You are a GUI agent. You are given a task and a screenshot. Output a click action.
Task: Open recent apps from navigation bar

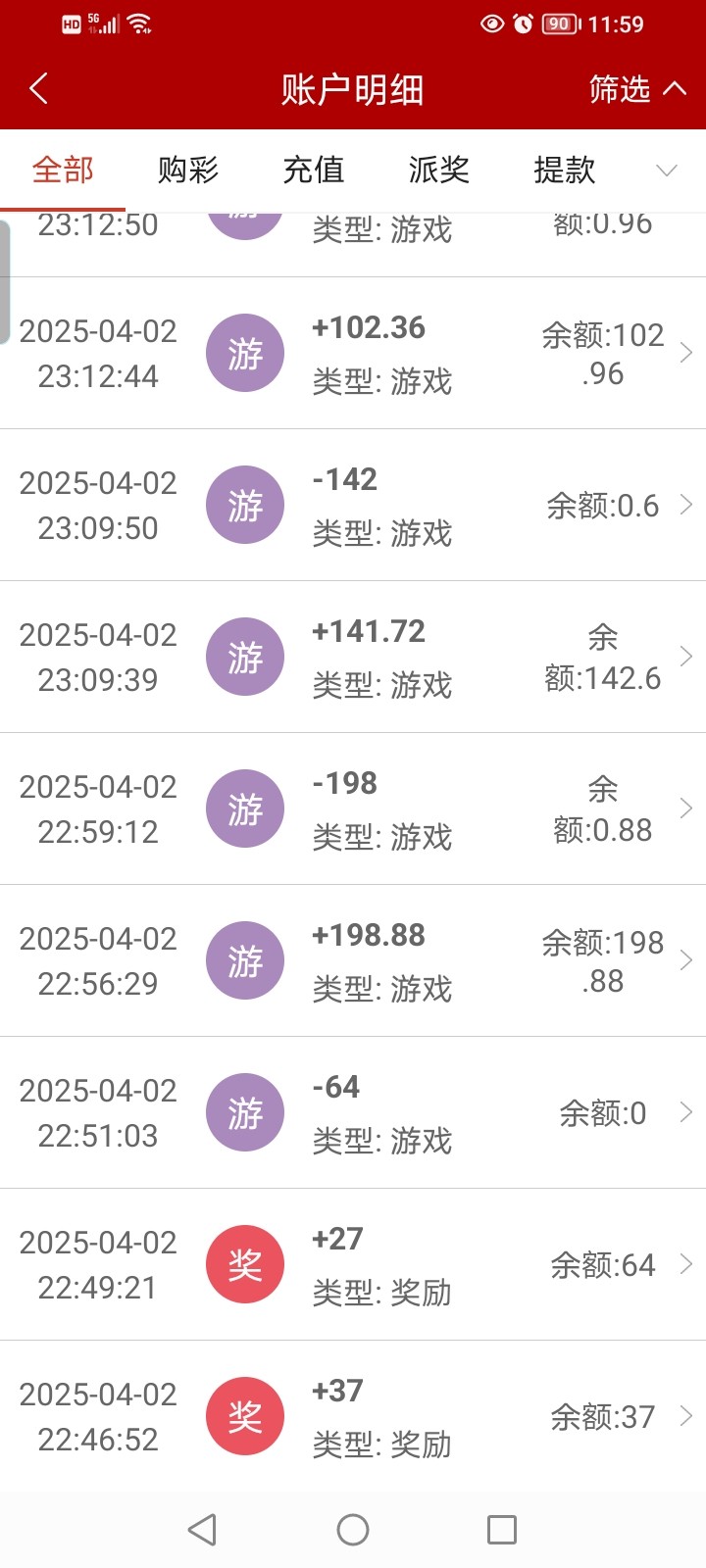click(502, 1530)
